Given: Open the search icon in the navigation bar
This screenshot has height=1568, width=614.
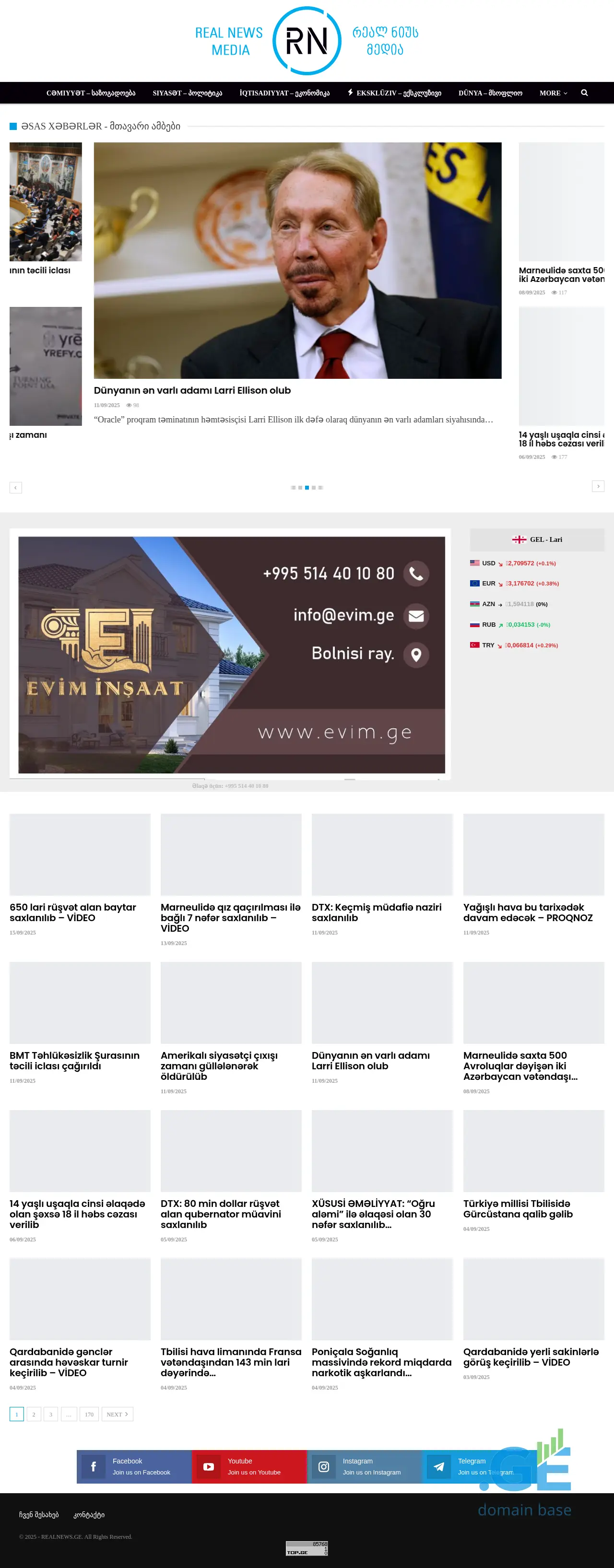Looking at the screenshot, I should (x=584, y=93).
